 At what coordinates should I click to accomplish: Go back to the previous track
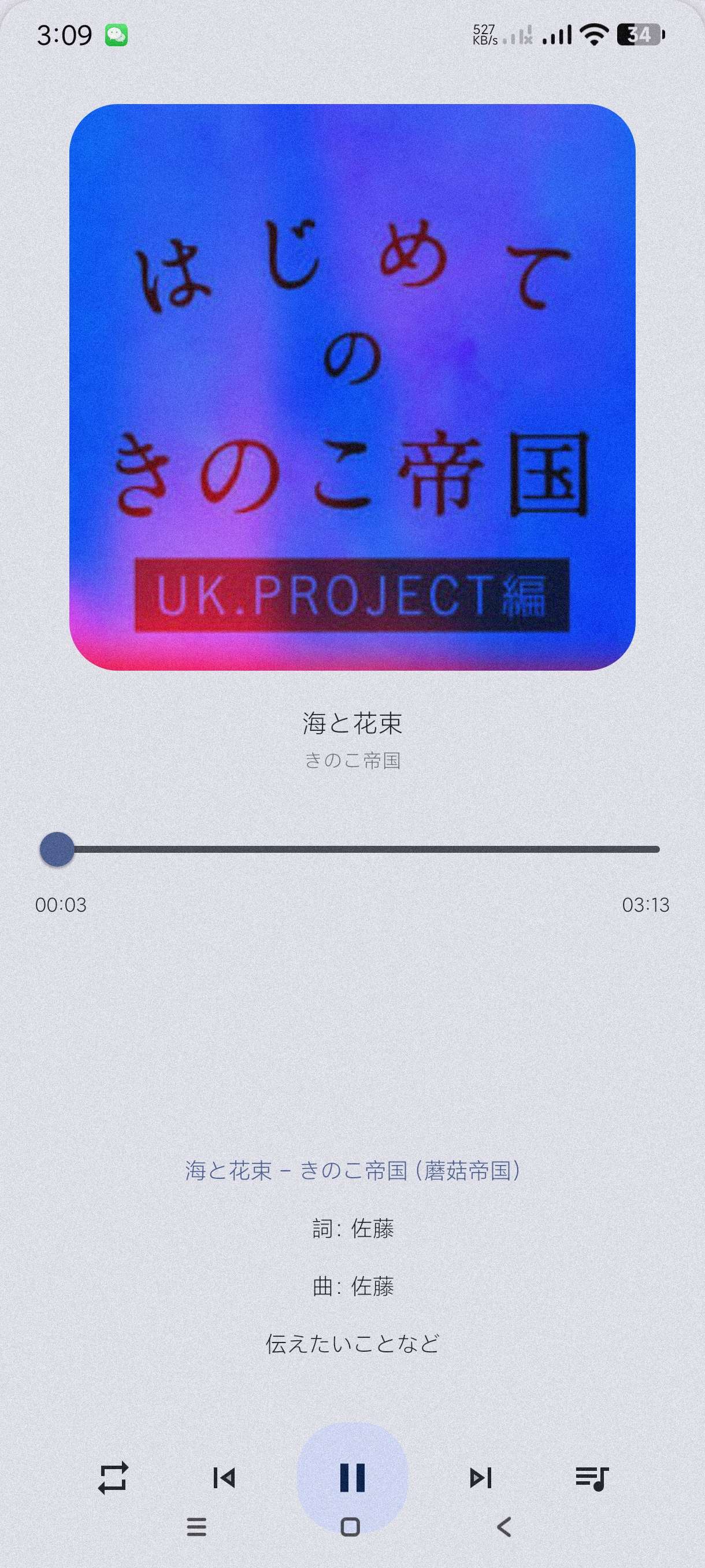[x=224, y=1477]
